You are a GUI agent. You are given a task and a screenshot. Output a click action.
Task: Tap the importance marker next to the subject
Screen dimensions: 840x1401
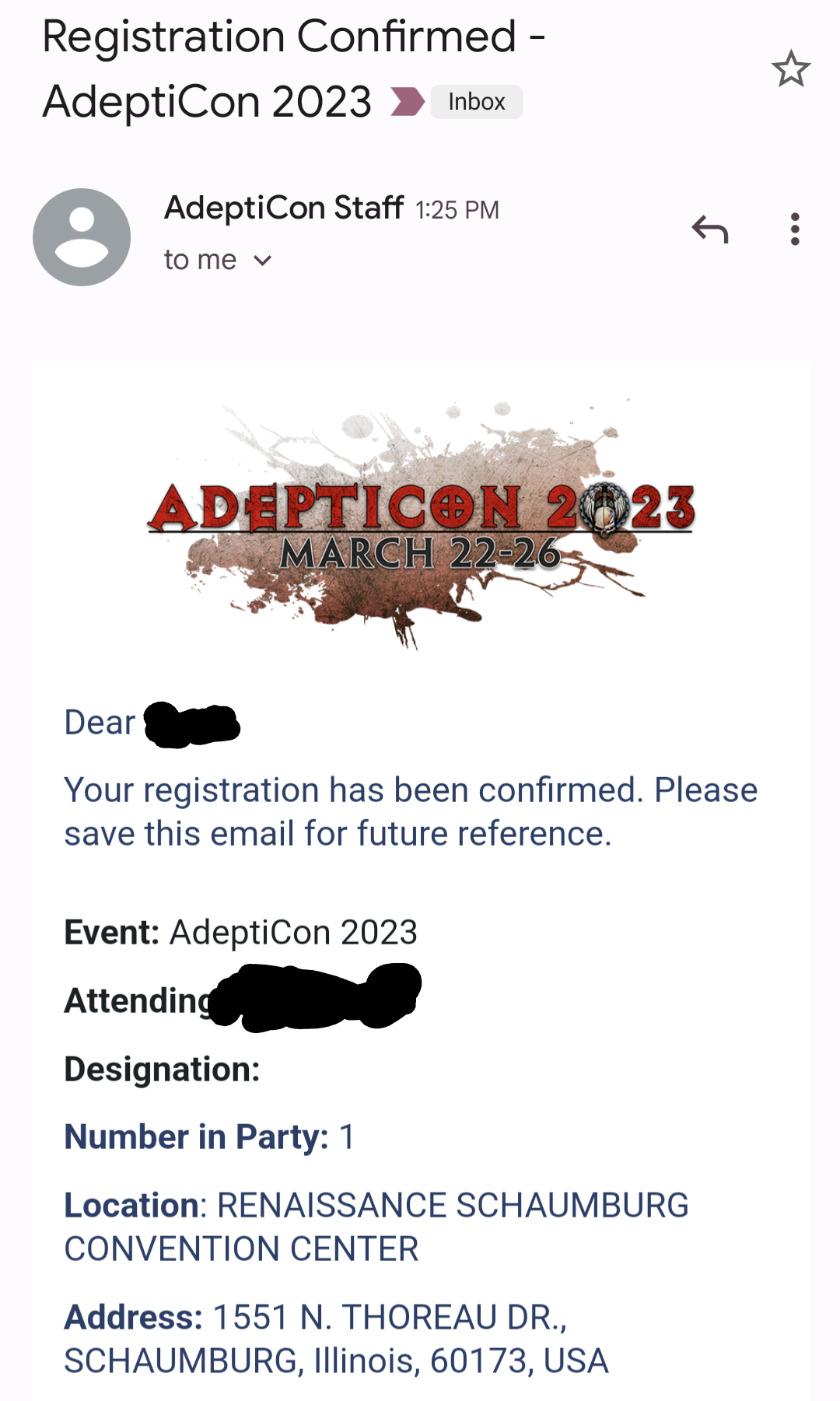pos(407,102)
